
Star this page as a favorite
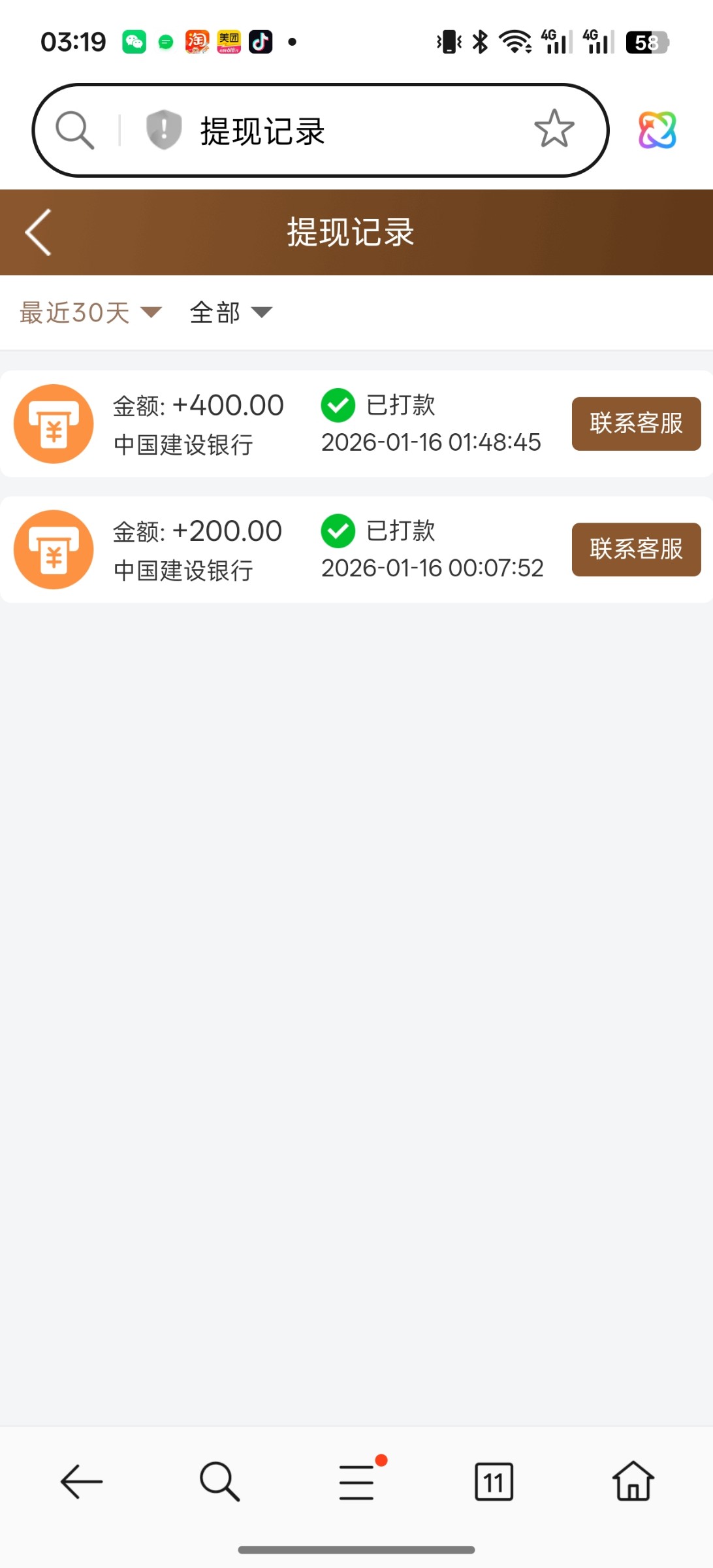coord(553,129)
